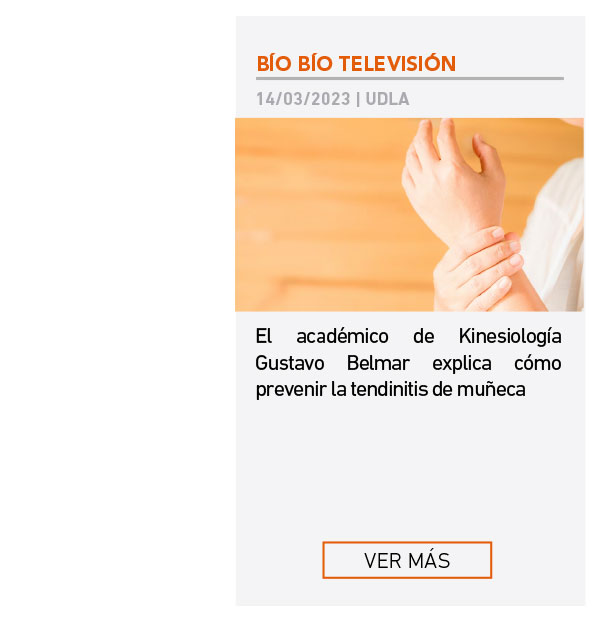Open the wrist tendinitis article image
The width and height of the screenshot is (600, 639).
[409, 215]
